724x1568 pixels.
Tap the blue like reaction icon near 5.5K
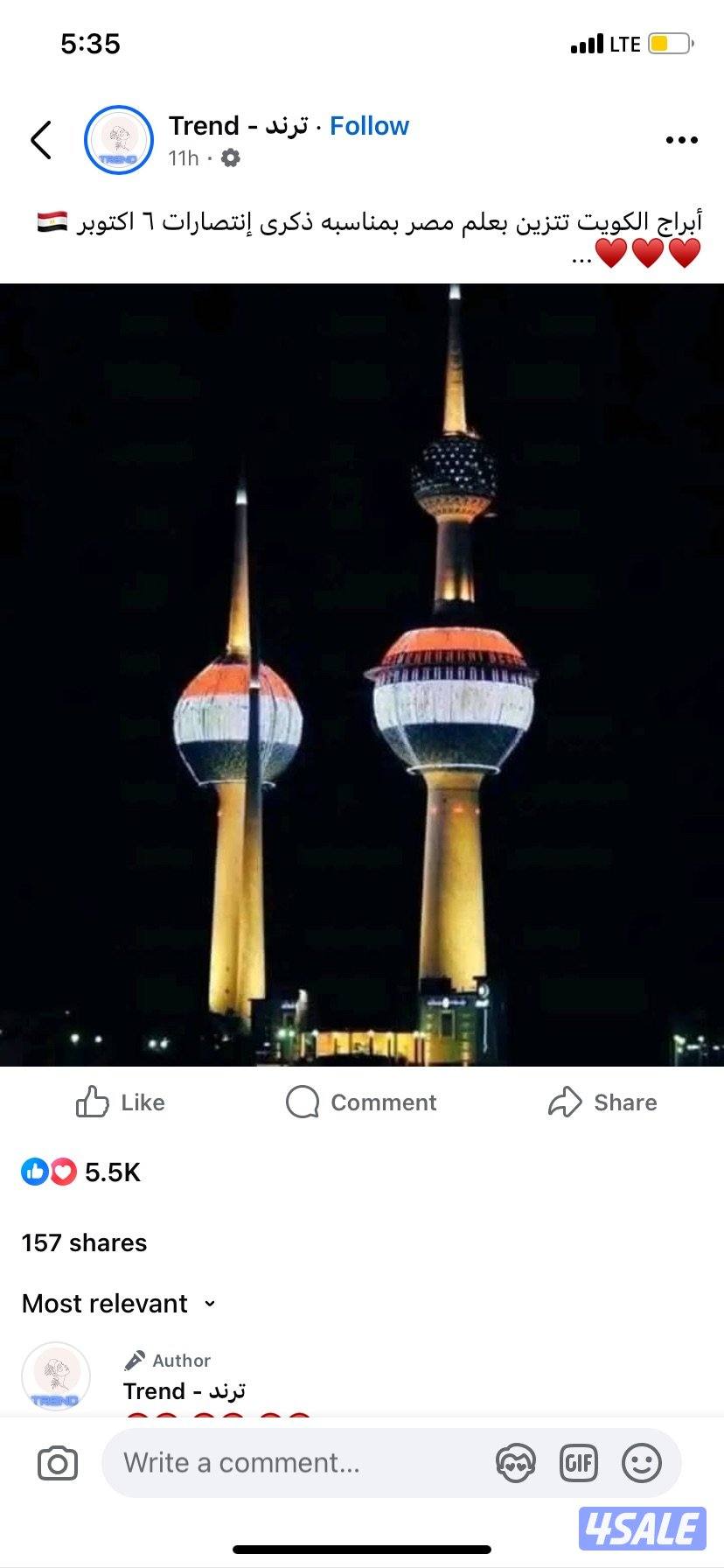coord(35,1172)
